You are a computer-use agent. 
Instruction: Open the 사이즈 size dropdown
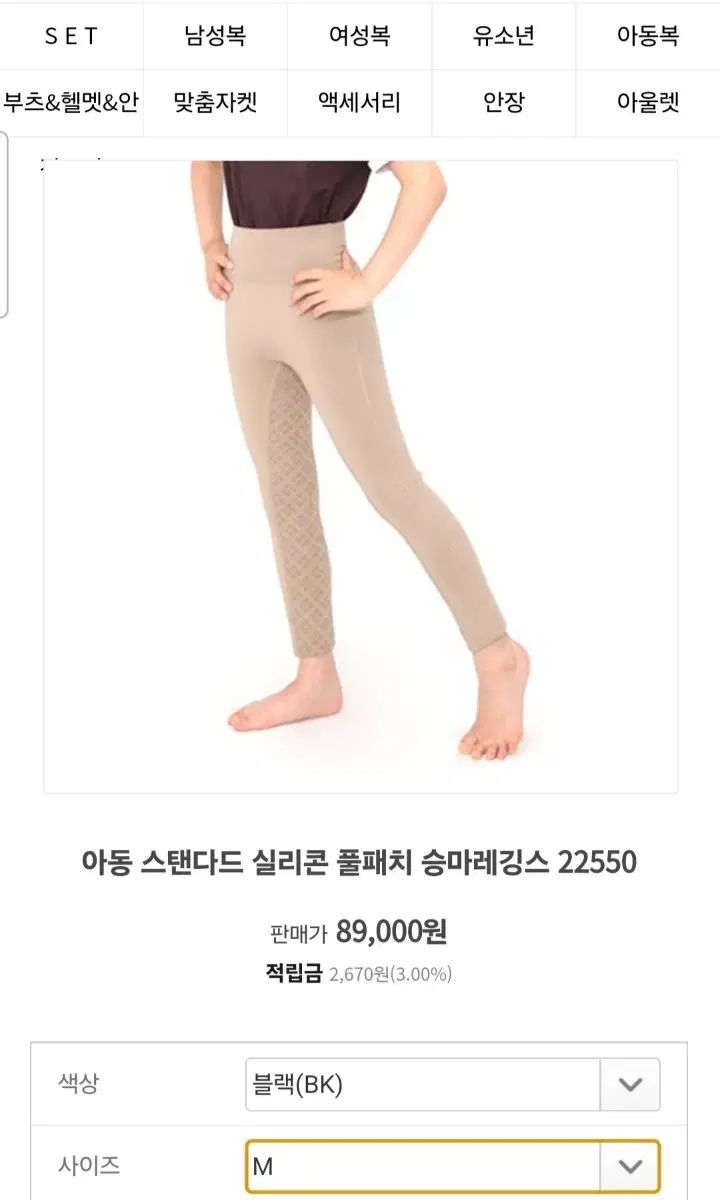452,1166
